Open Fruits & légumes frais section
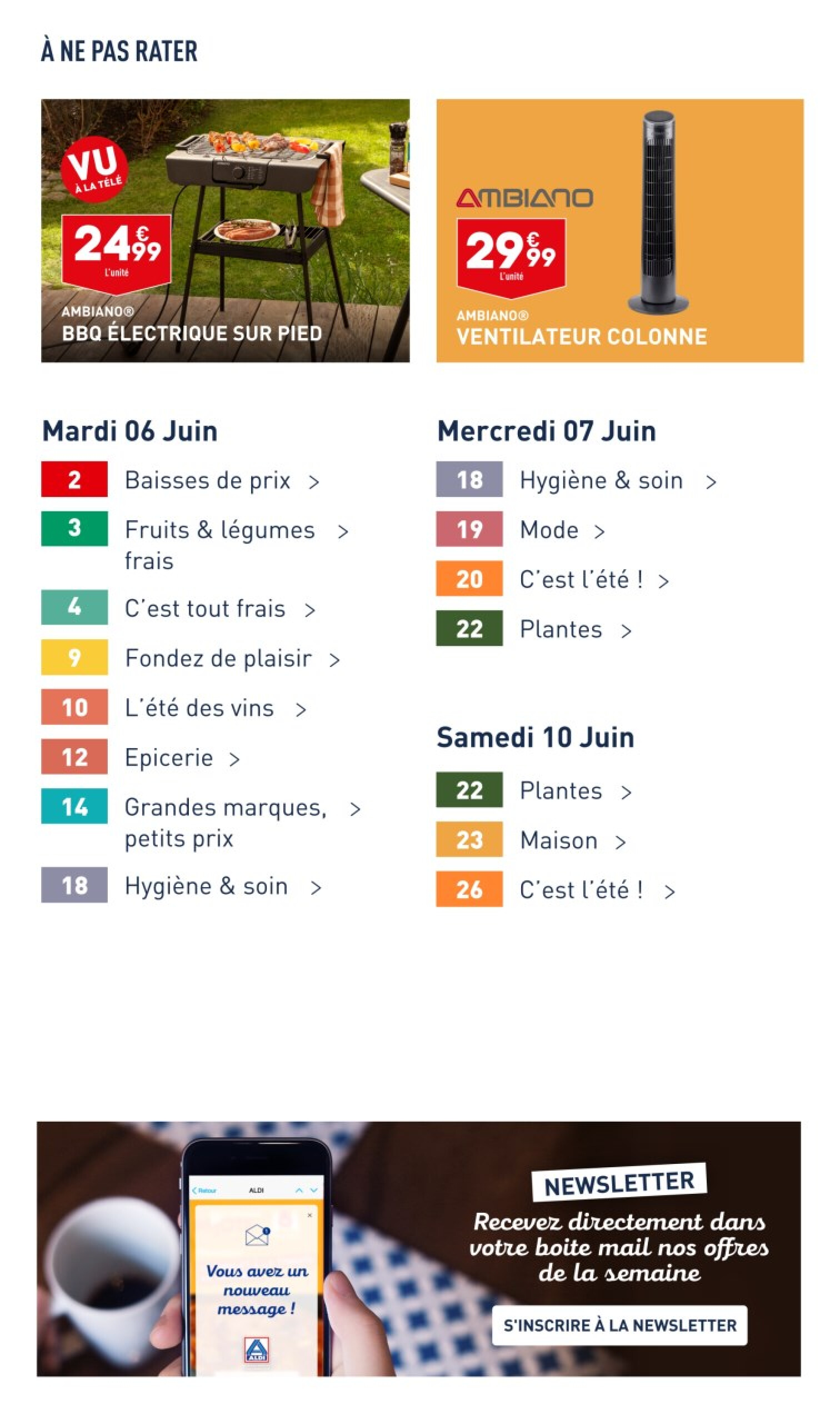This screenshot has height=1424, width=840. point(196,544)
